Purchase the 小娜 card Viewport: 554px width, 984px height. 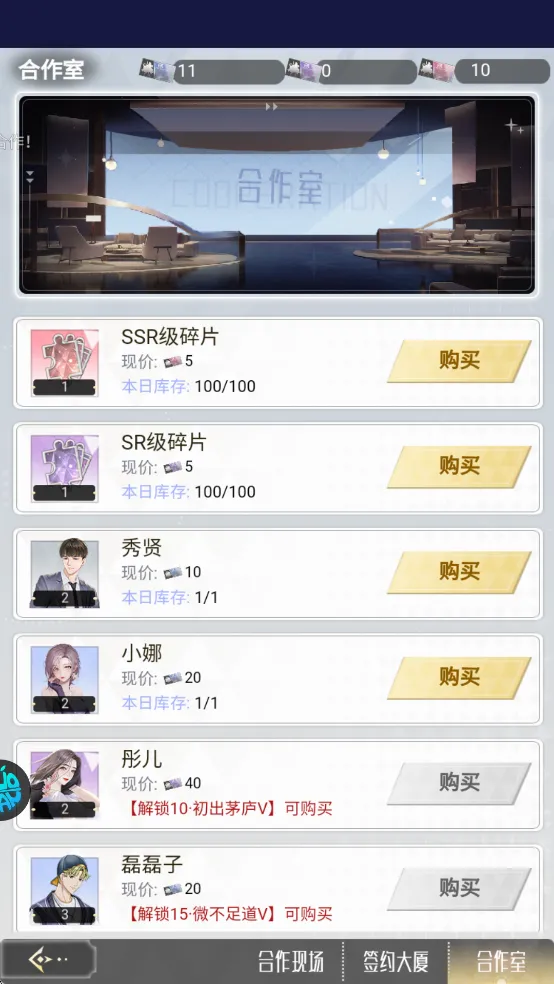click(x=459, y=677)
